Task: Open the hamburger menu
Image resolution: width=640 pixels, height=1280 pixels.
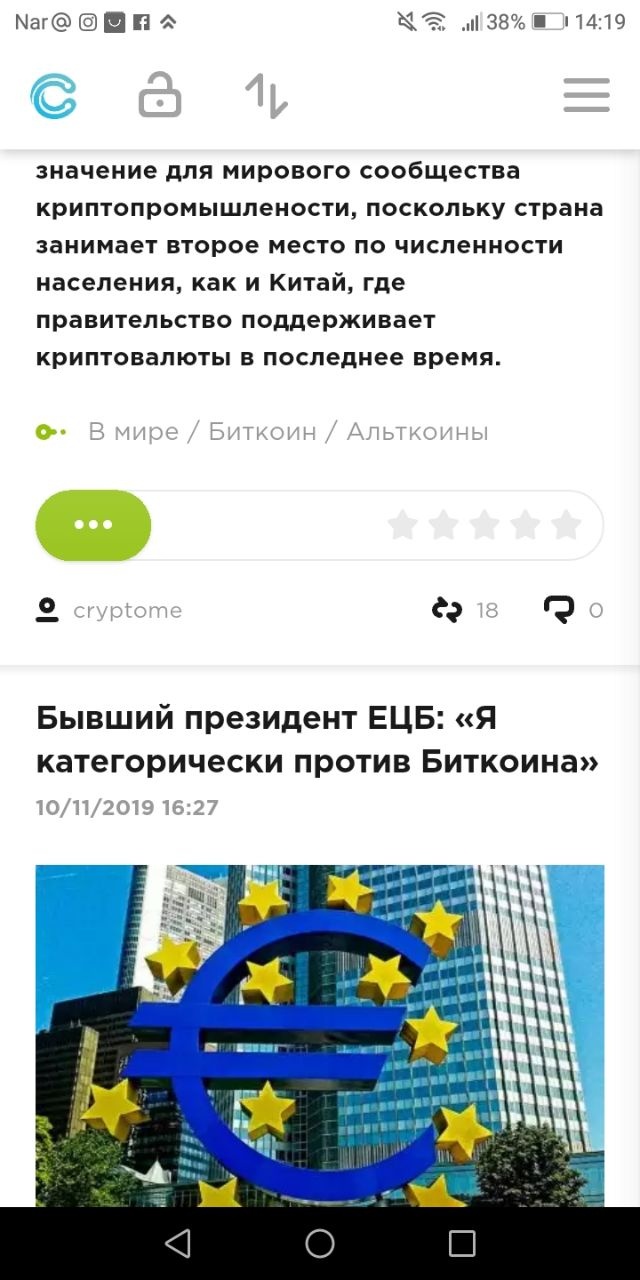Action: [x=586, y=96]
